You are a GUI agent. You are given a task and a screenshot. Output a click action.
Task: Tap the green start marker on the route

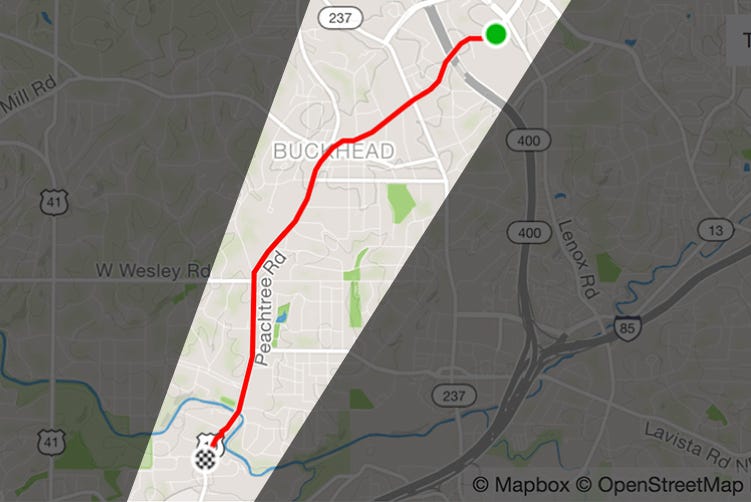[x=495, y=35]
